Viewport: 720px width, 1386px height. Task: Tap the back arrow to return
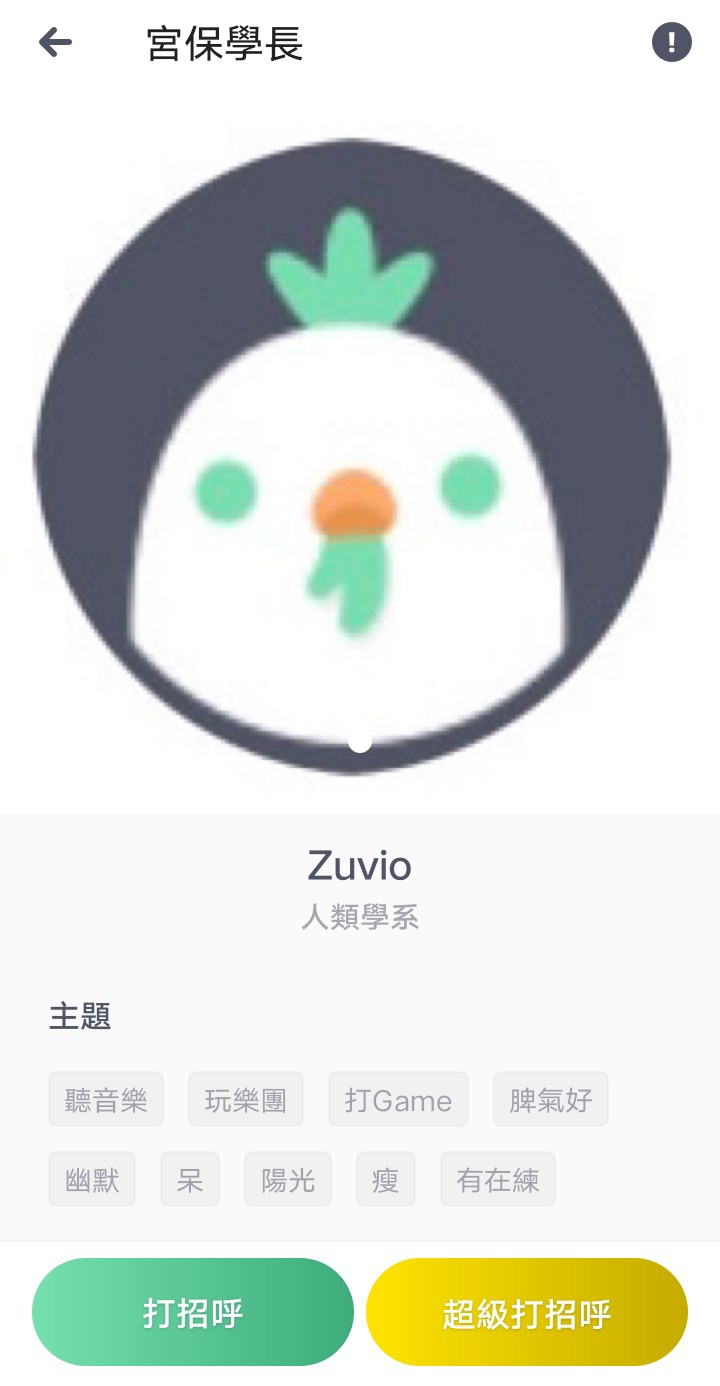pos(57,41)
